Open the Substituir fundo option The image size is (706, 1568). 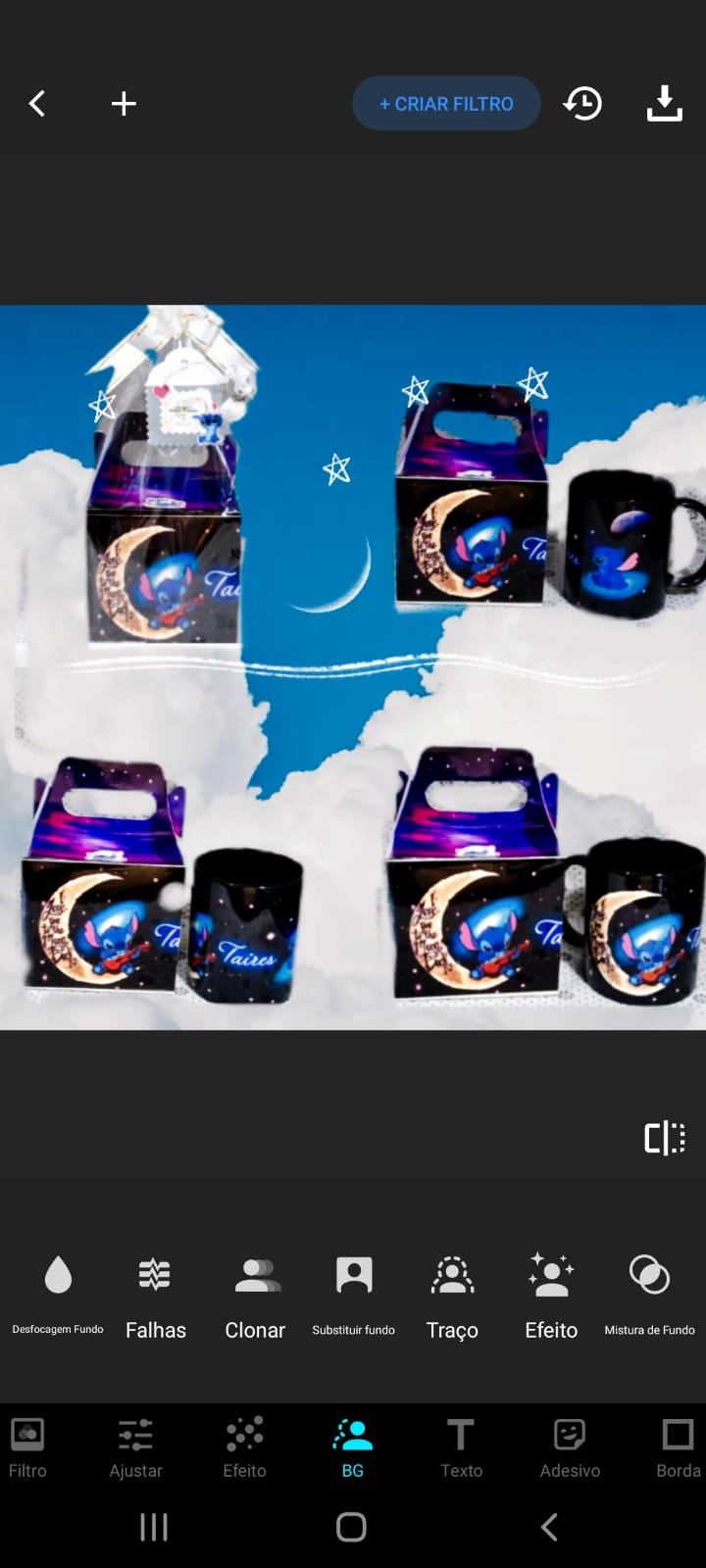click(x=353, y=1294)
